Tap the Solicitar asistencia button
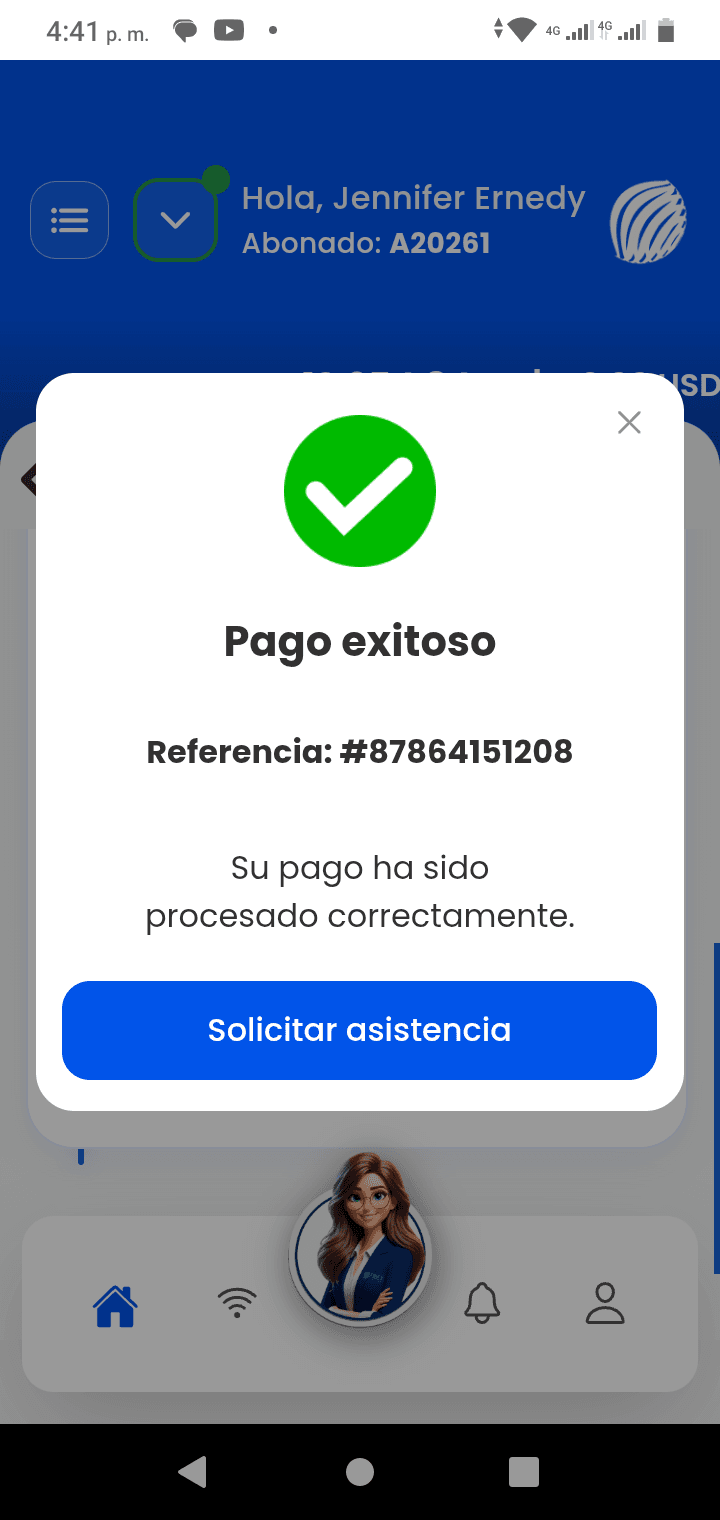 (359, 1030)
